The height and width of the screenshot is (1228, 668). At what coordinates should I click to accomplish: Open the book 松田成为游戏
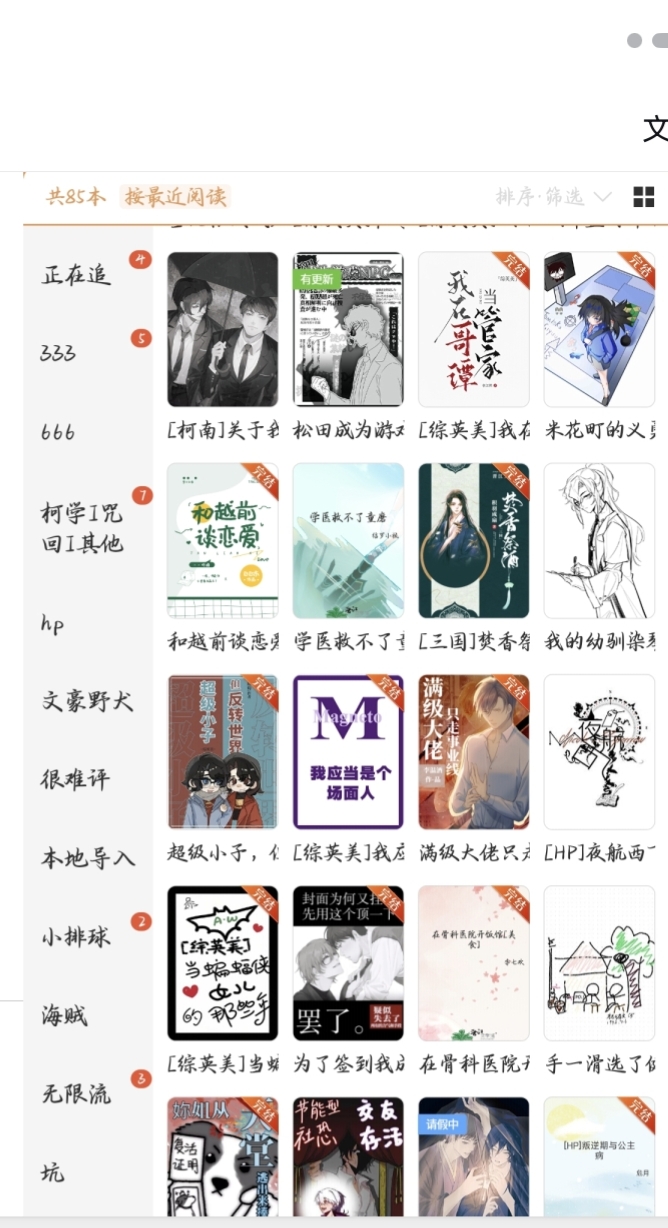(x=348, y=330)
